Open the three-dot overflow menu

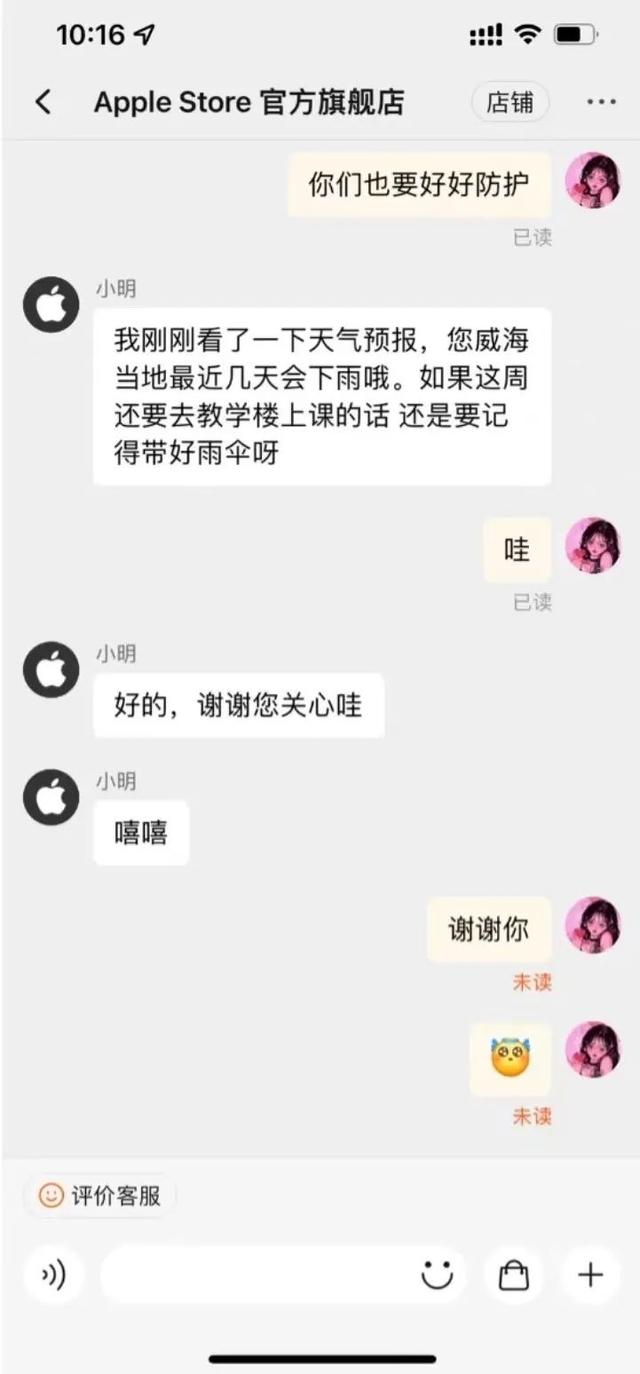[x=601, y=102]
